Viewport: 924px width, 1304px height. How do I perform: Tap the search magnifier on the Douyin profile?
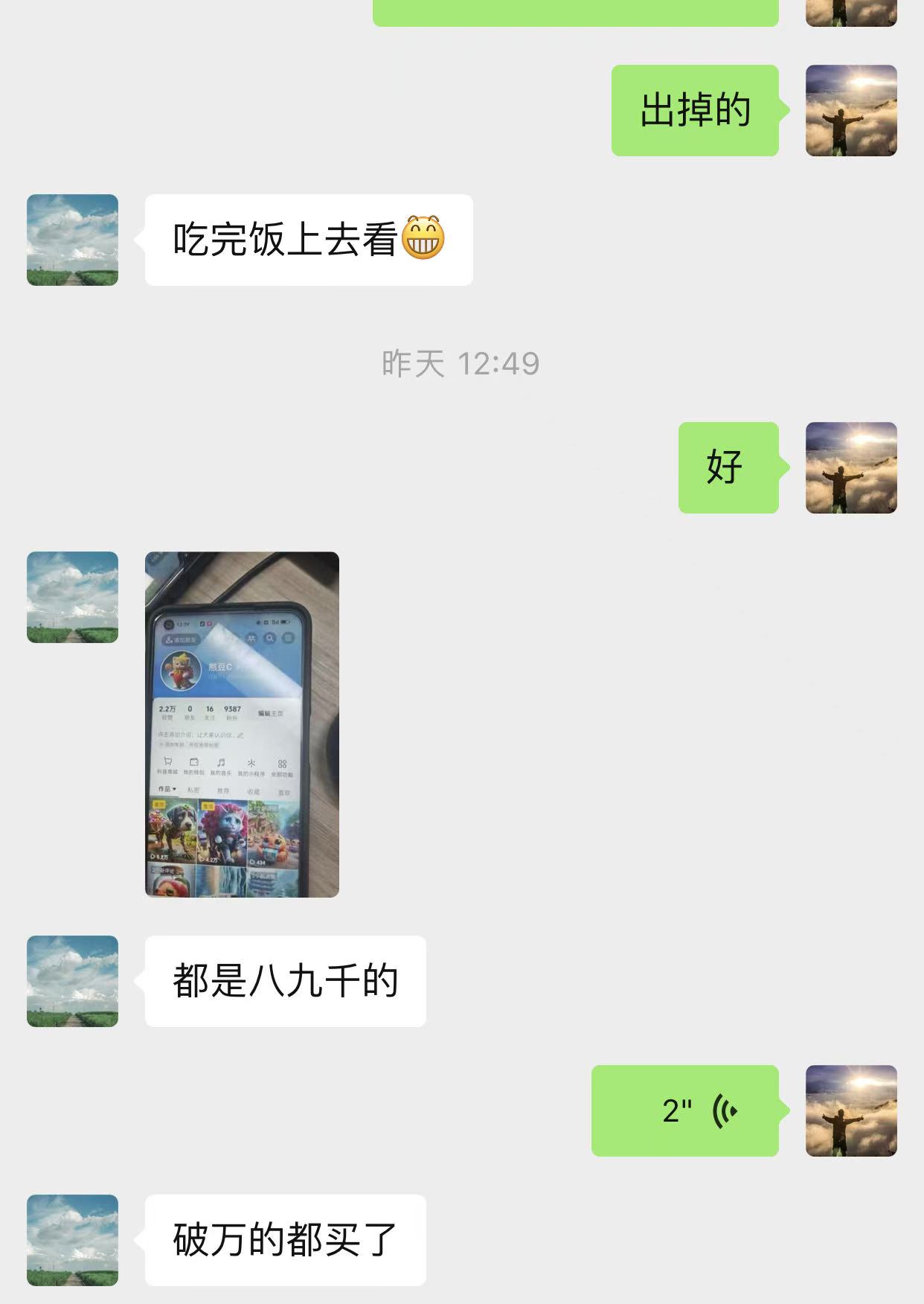(269, 638)
